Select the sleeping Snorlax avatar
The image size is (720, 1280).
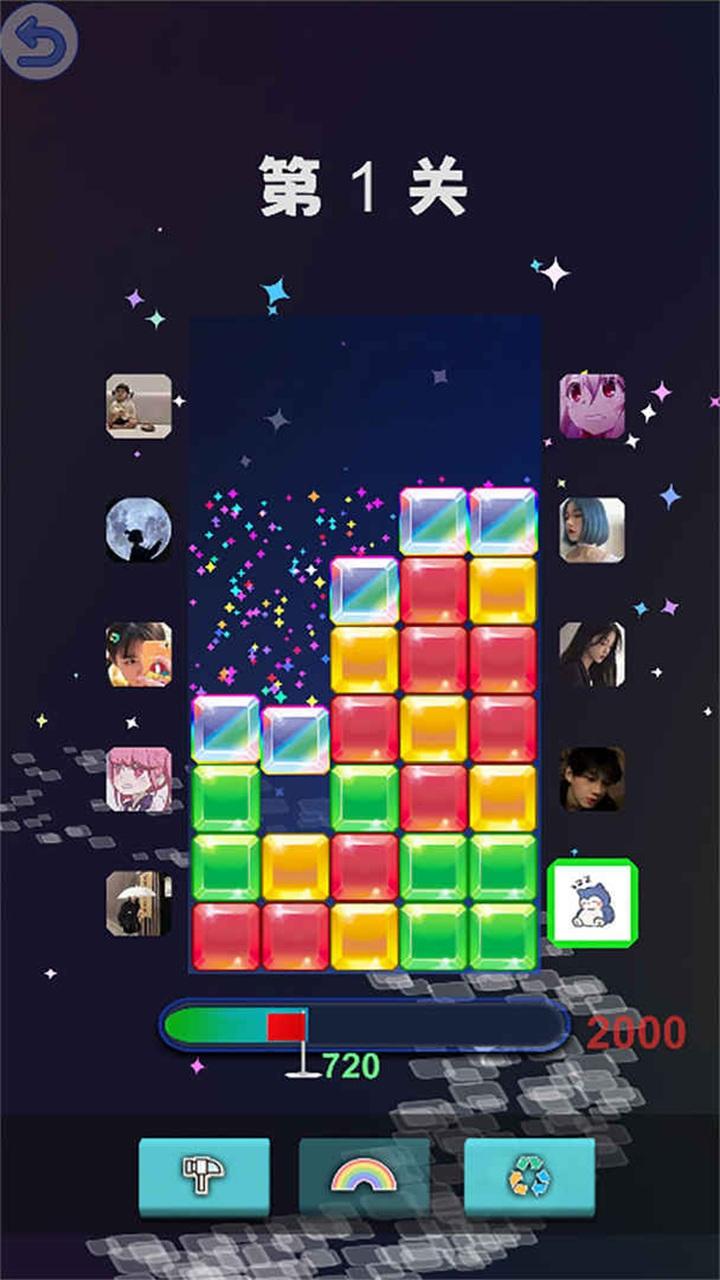(x=592, y=903)
